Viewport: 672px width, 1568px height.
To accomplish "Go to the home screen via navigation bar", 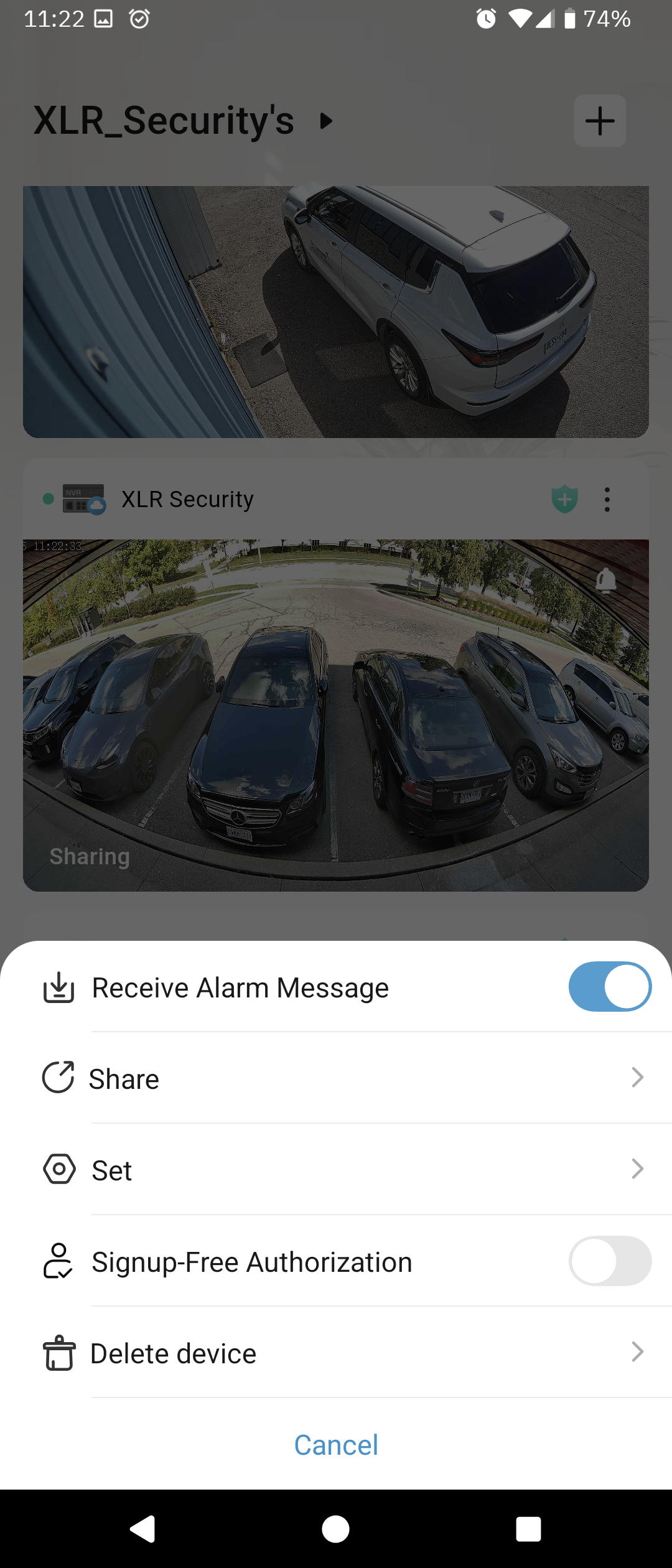I will (x=336, y=1529).
